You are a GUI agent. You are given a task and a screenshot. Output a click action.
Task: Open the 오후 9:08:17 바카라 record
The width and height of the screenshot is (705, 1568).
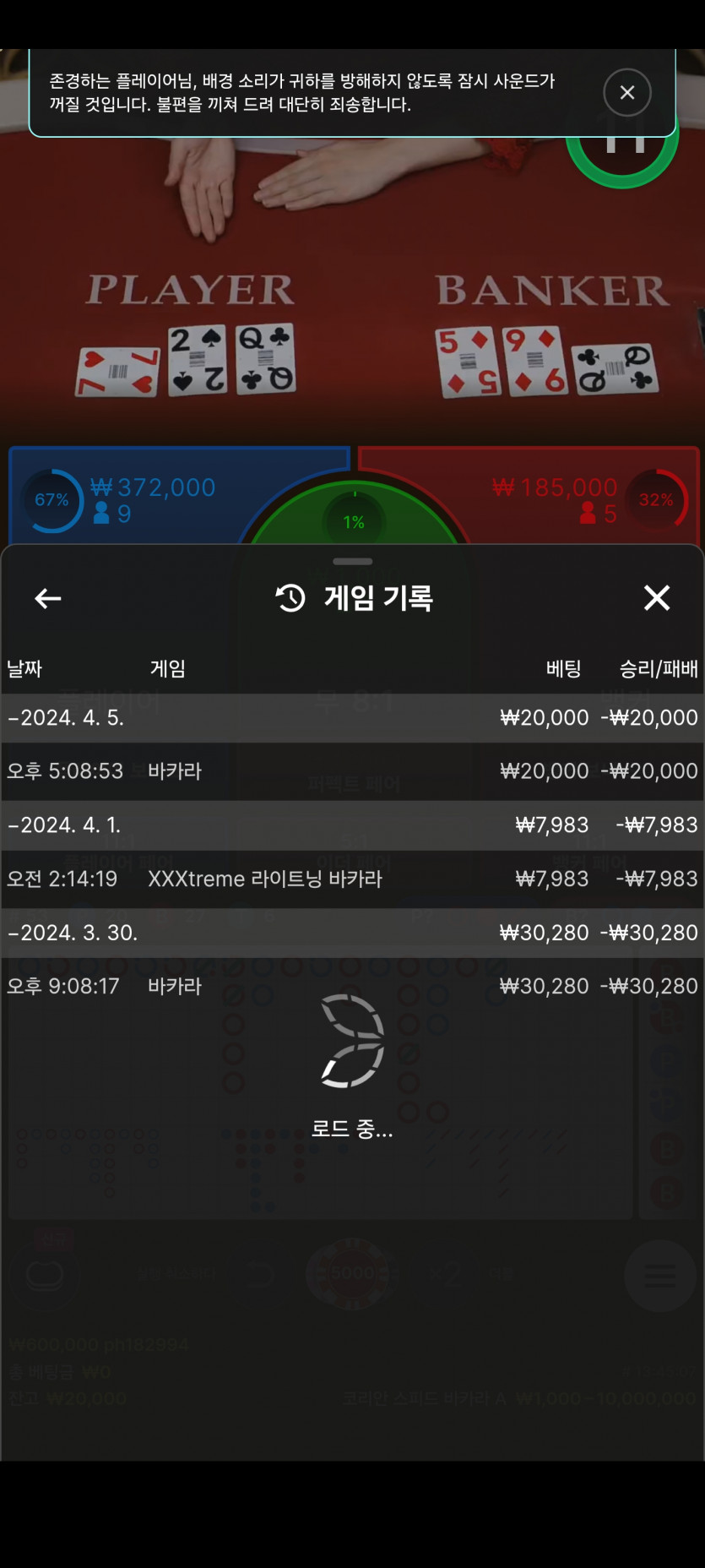pos(352,986)
